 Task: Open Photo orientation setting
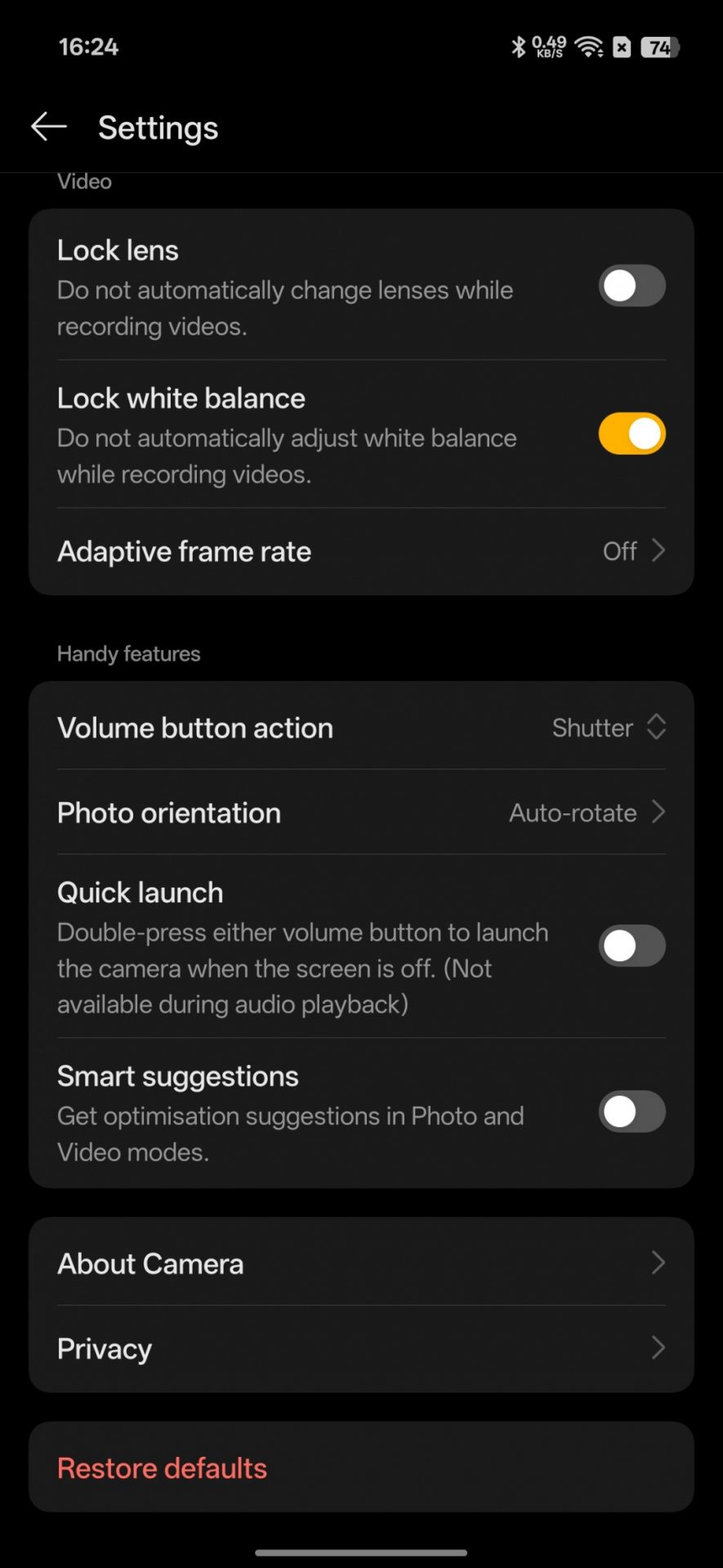point(361,813)
